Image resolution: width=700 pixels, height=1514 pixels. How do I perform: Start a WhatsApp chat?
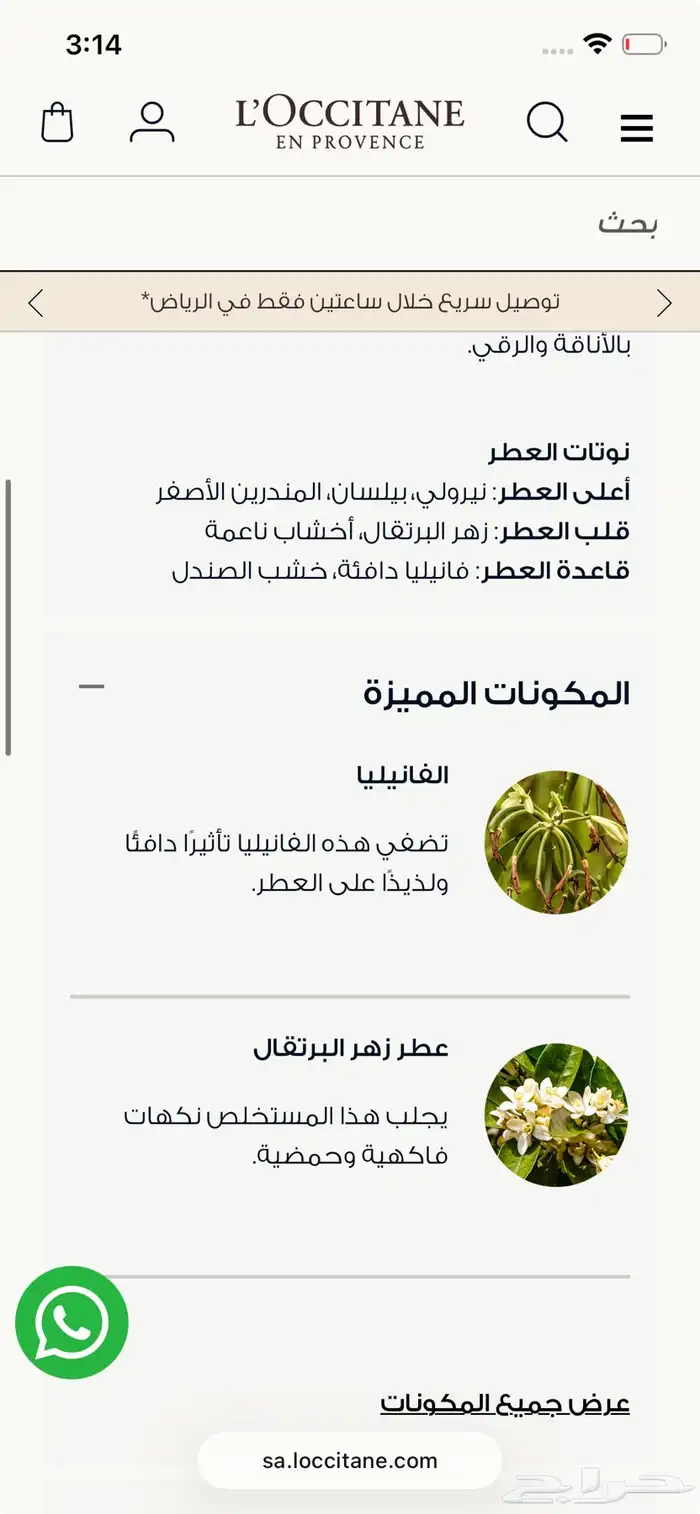point(72,1323)
